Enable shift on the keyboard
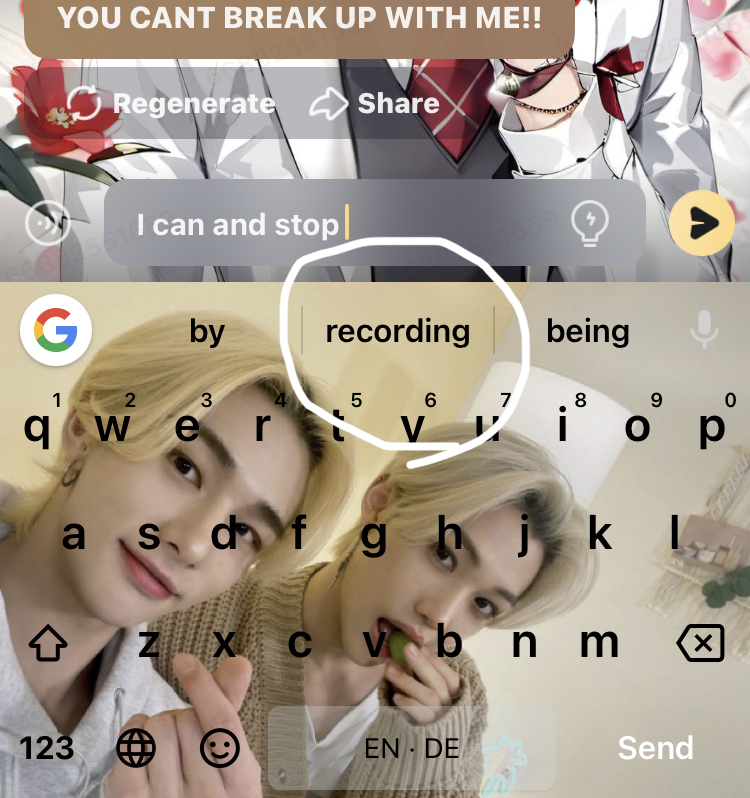The height and width of the screenshot is (798, 750). (47, 645)
